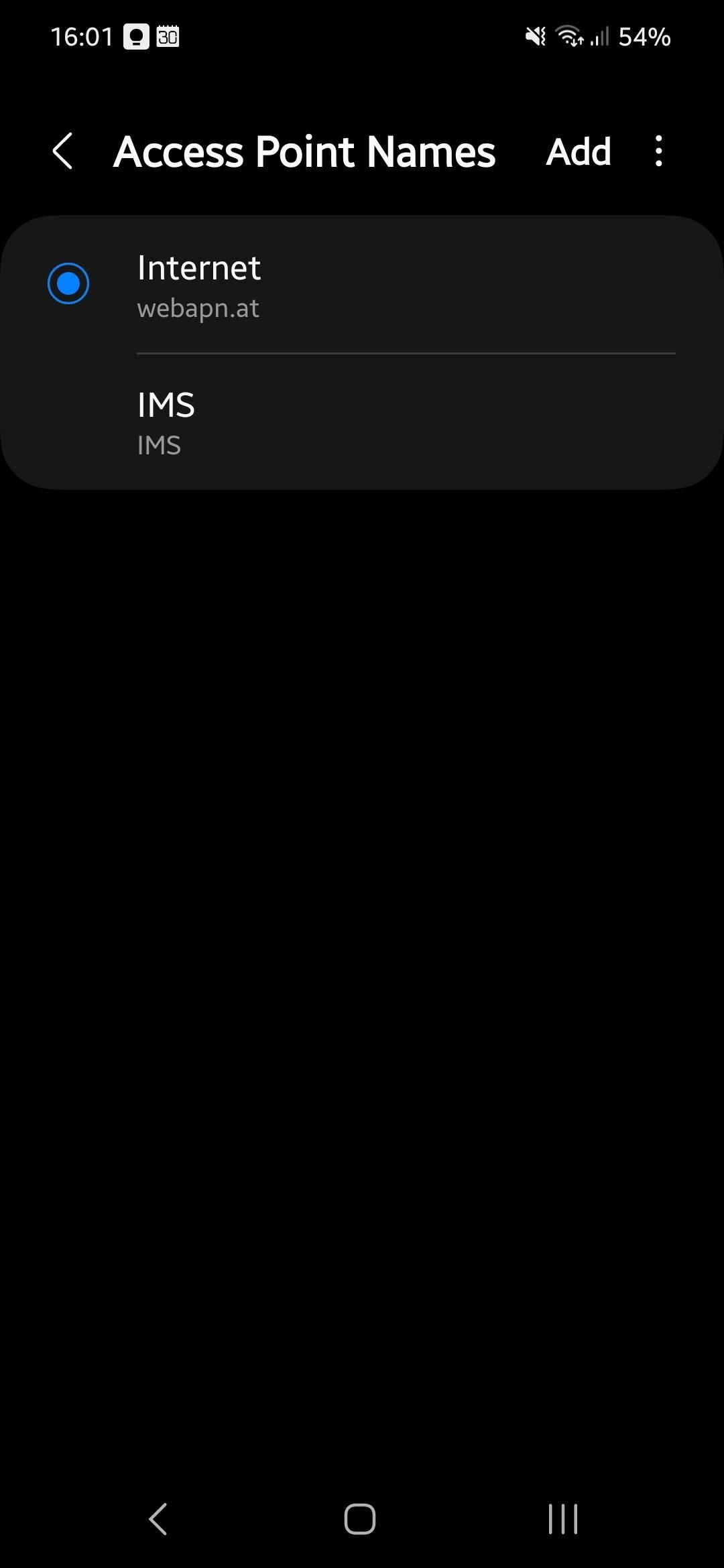Open the more options menu

tap(658, 151)
